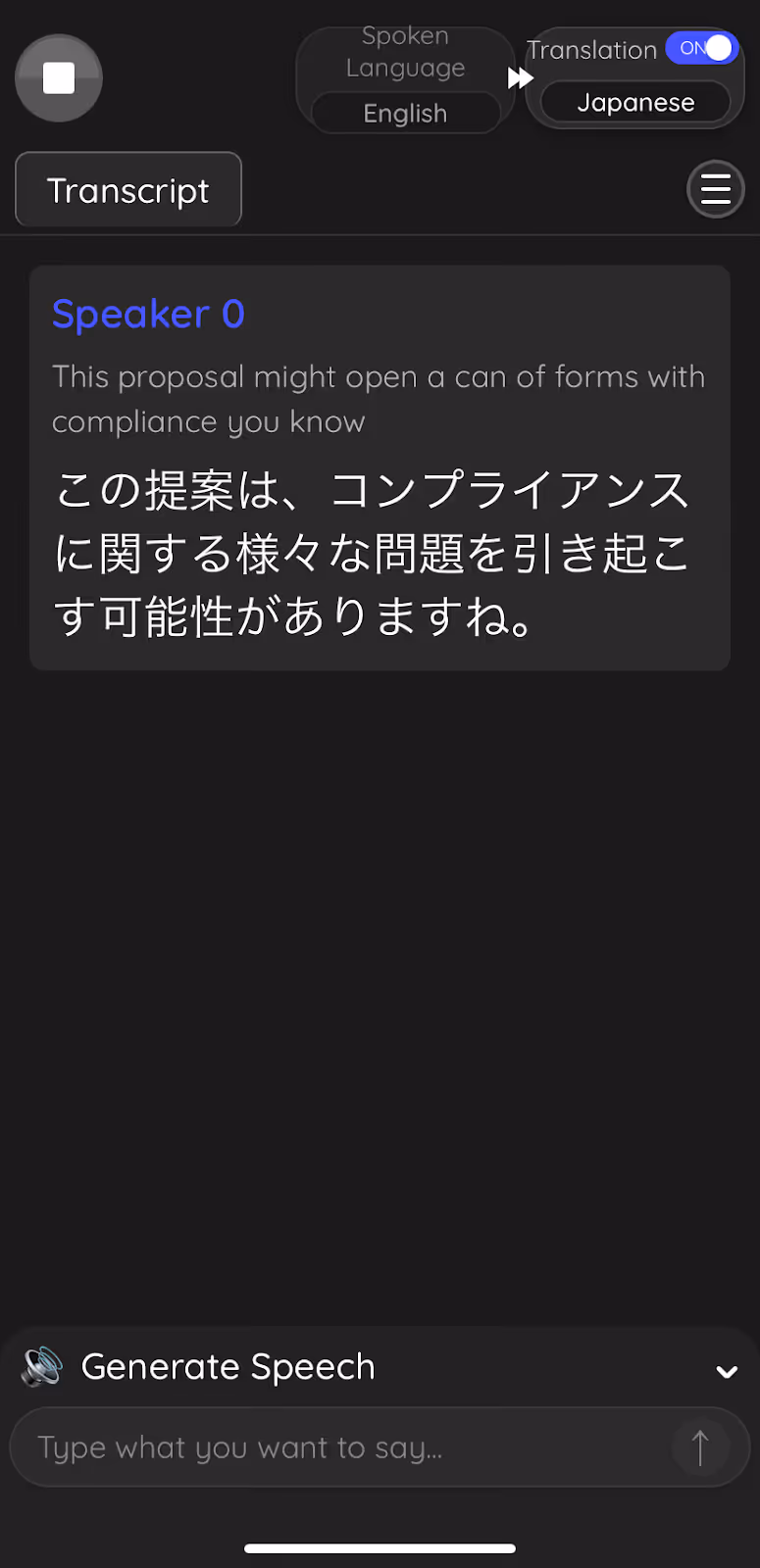
Task: Tap the Translation label
Action: [x=591, y=49]
